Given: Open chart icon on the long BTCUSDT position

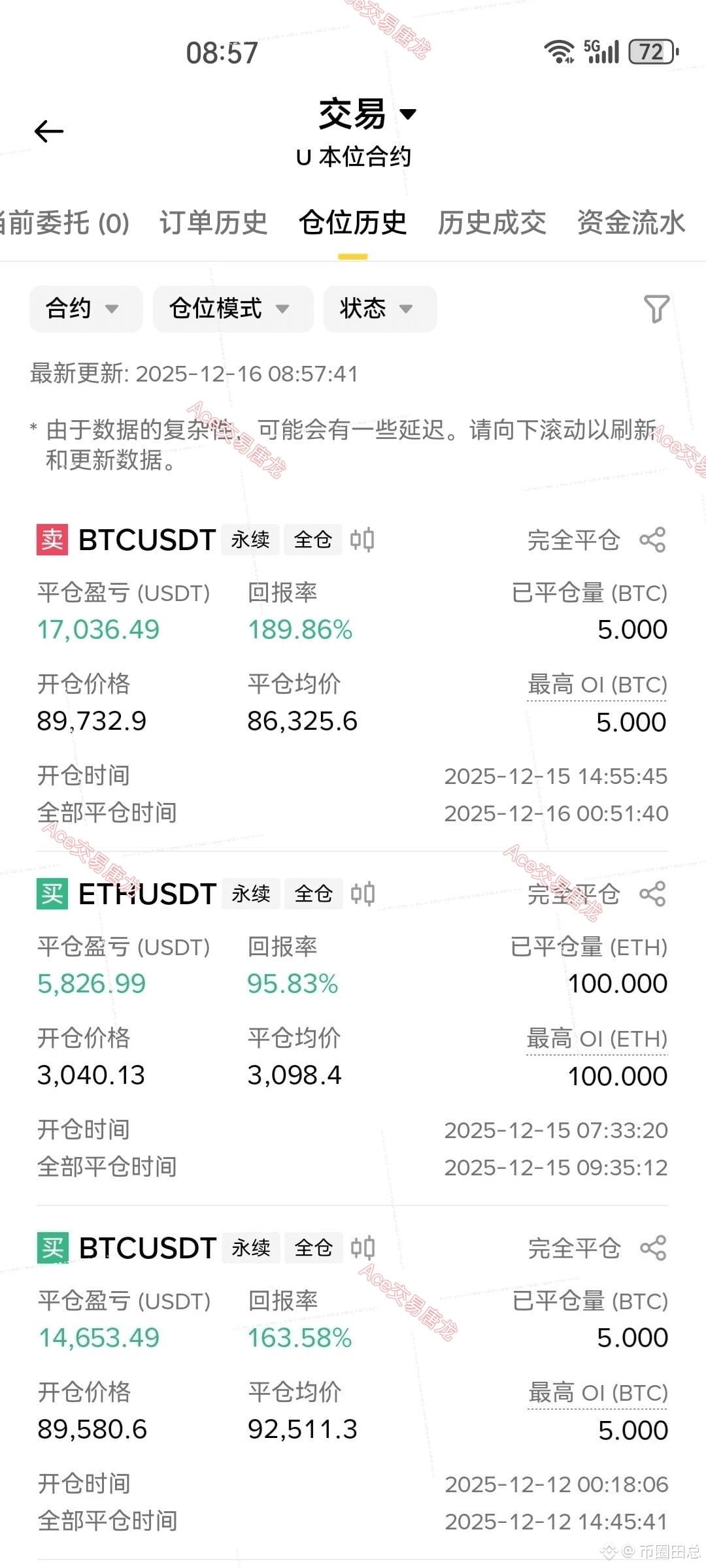Looking at the screenshot, I should point(363,1248).
